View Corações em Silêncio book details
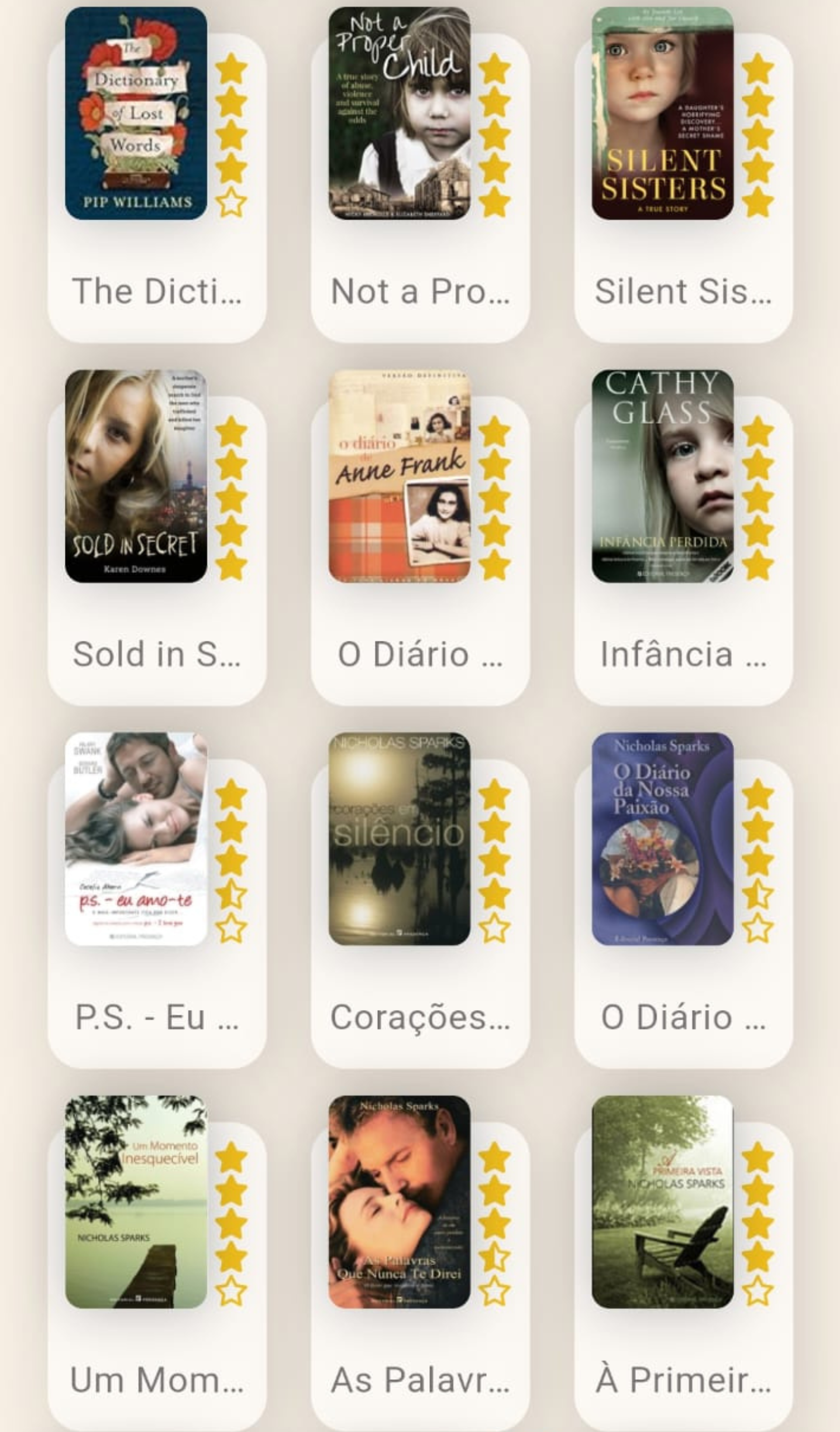 (399, 839)
